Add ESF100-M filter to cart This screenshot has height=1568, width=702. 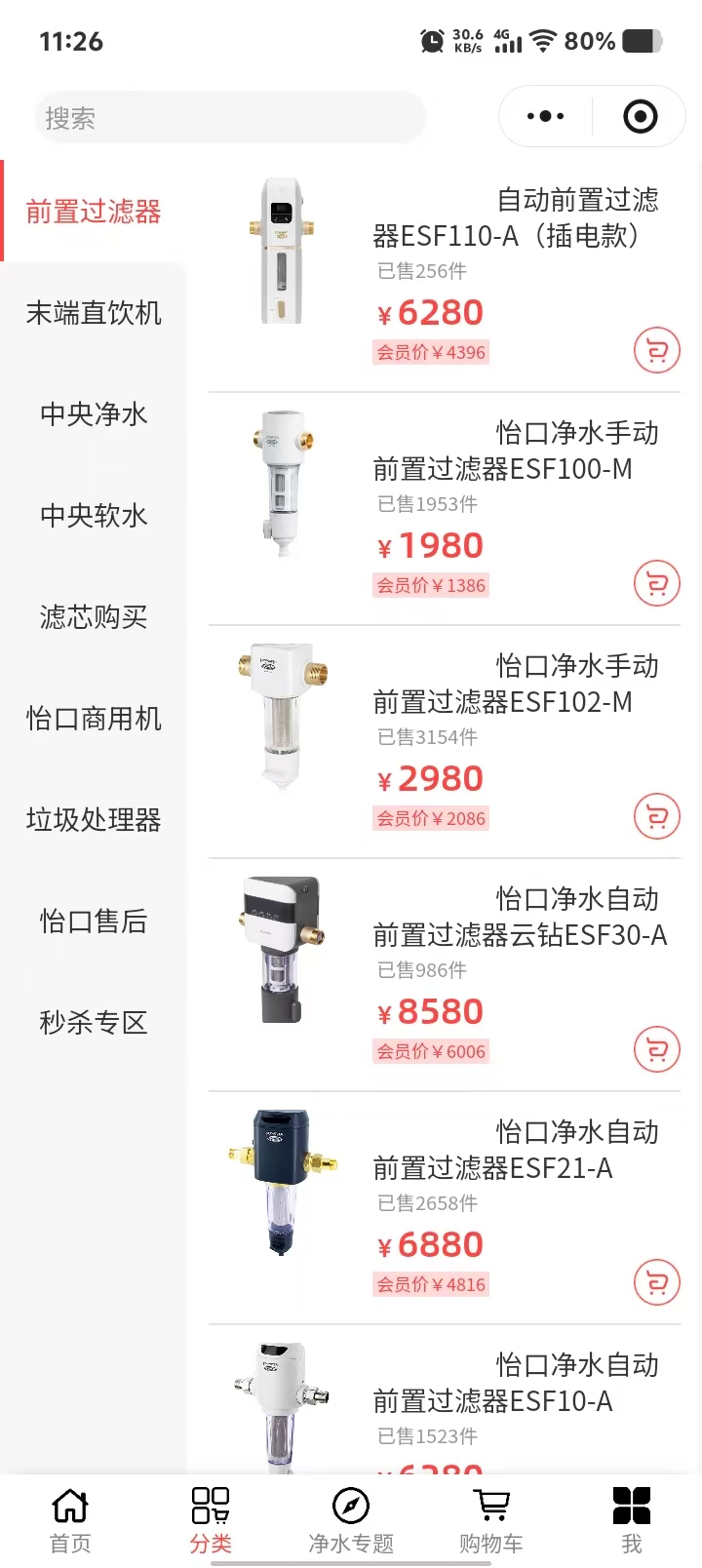point(657,583)
